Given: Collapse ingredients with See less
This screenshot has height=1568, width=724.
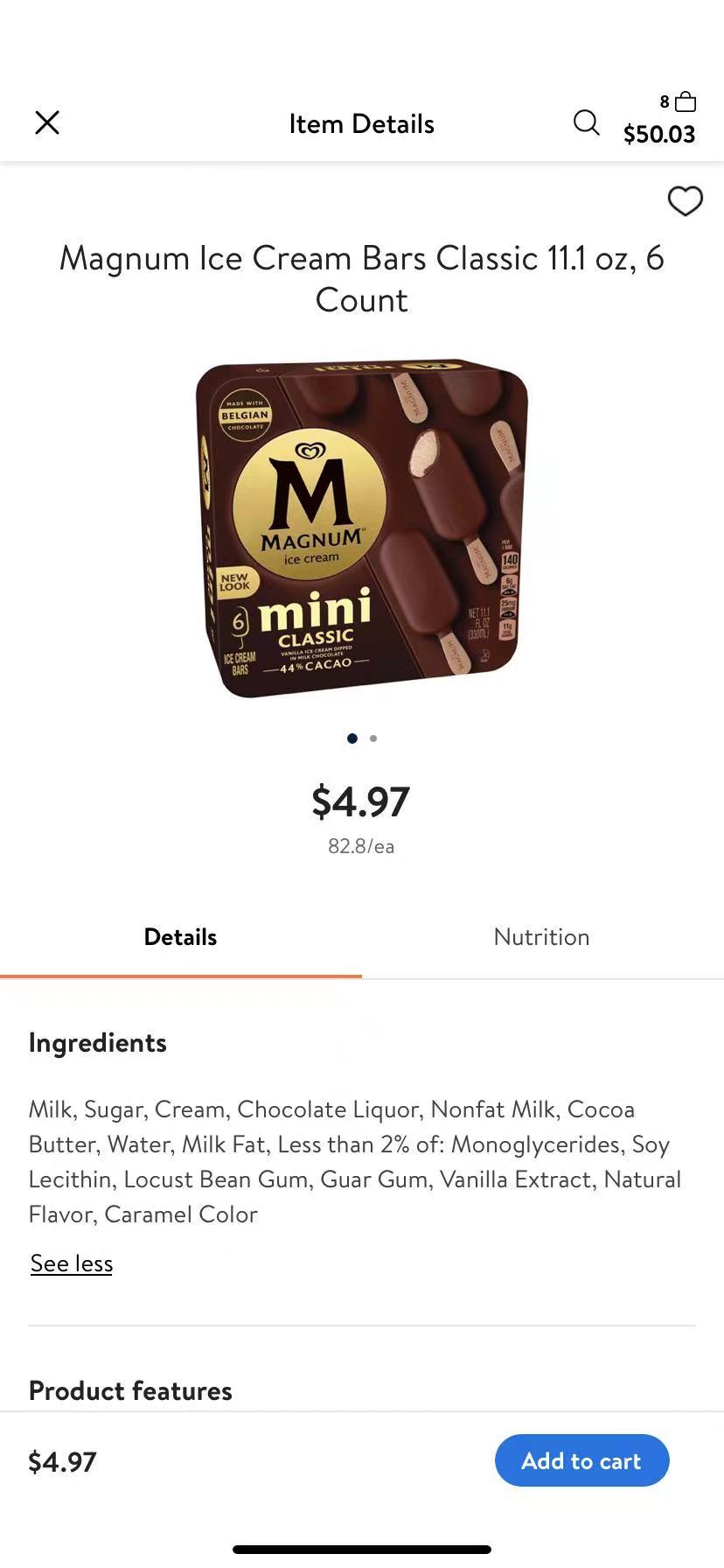Looking at the screenshot, I should [72, 1263].
